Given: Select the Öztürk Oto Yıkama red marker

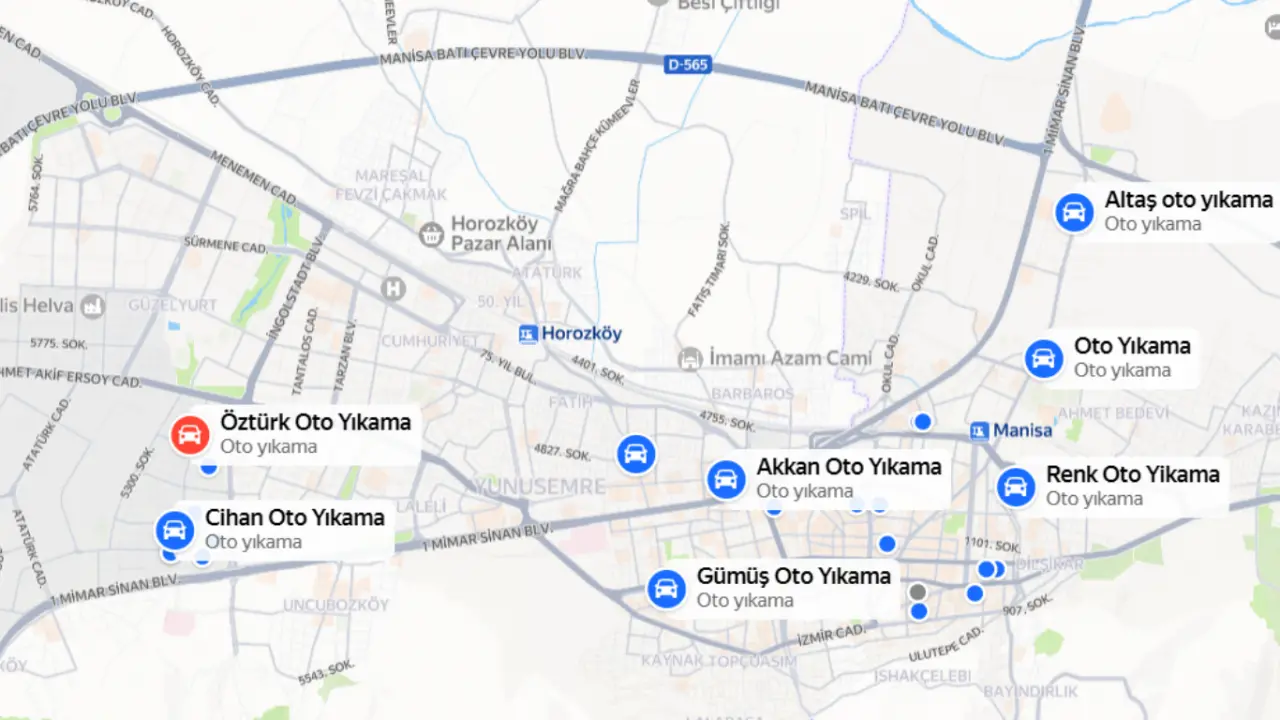Looking at the screenshot, I should (x=190, y=434).
